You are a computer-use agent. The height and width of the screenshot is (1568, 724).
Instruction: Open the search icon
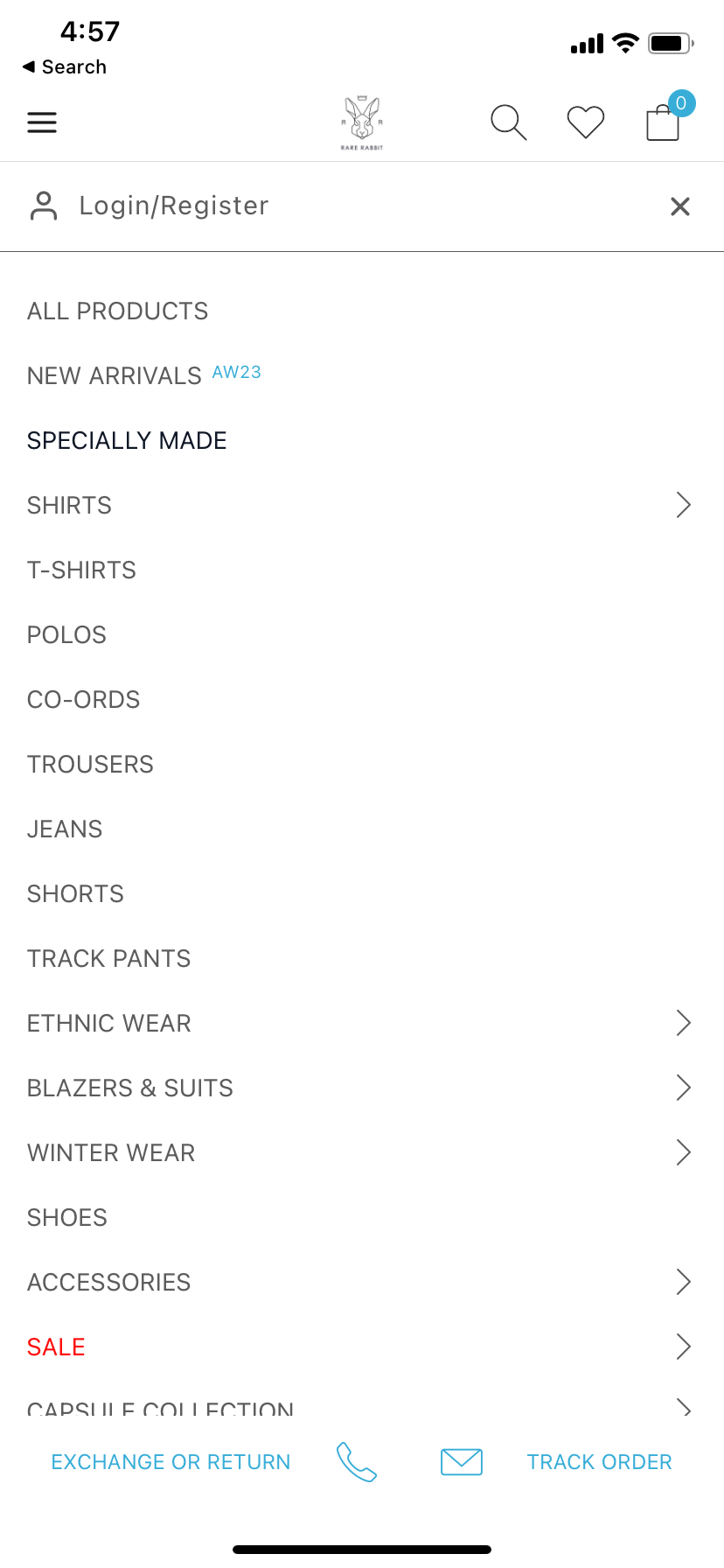(508, 122)
